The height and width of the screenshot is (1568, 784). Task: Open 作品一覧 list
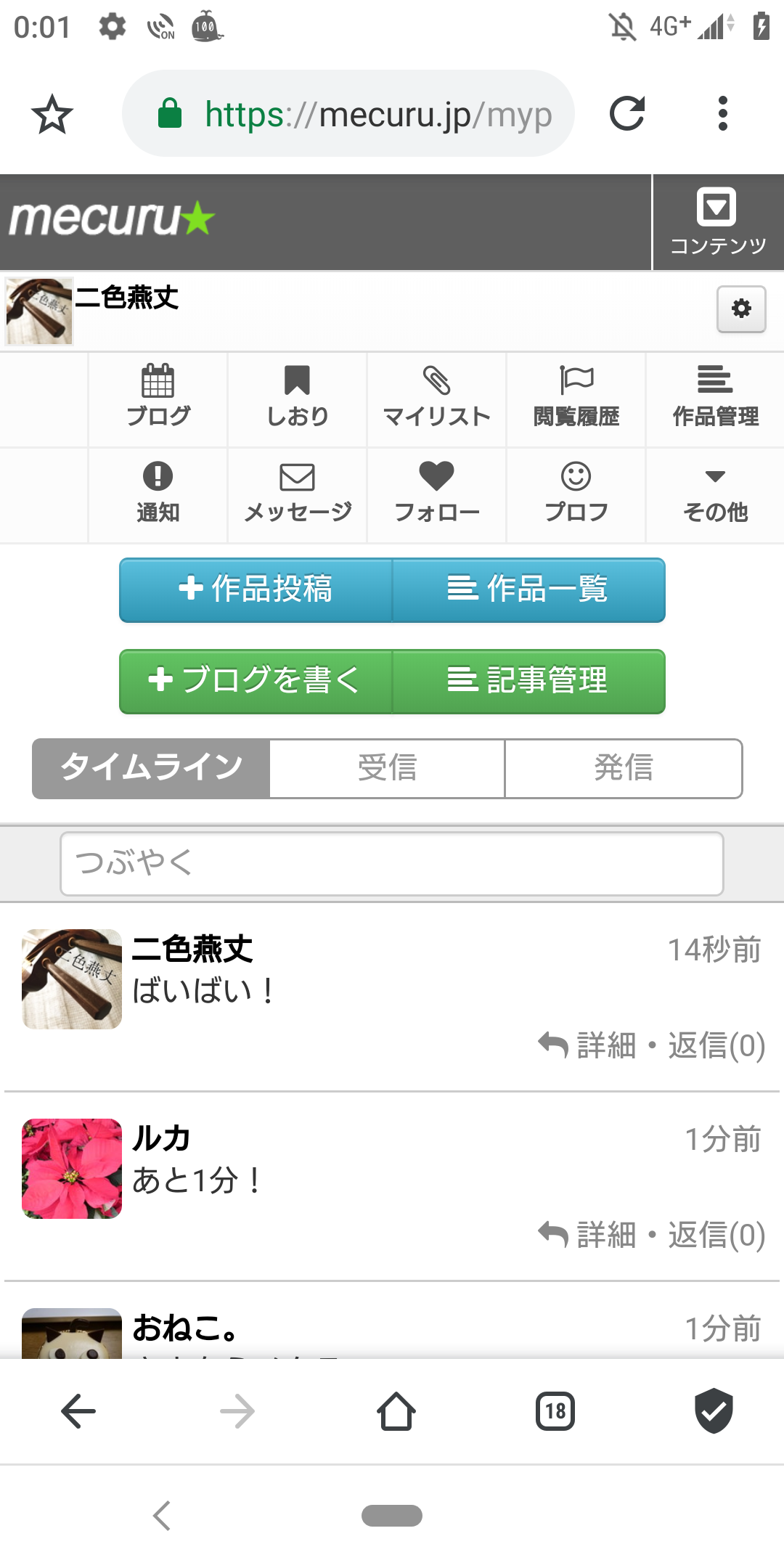click(528, 589)
